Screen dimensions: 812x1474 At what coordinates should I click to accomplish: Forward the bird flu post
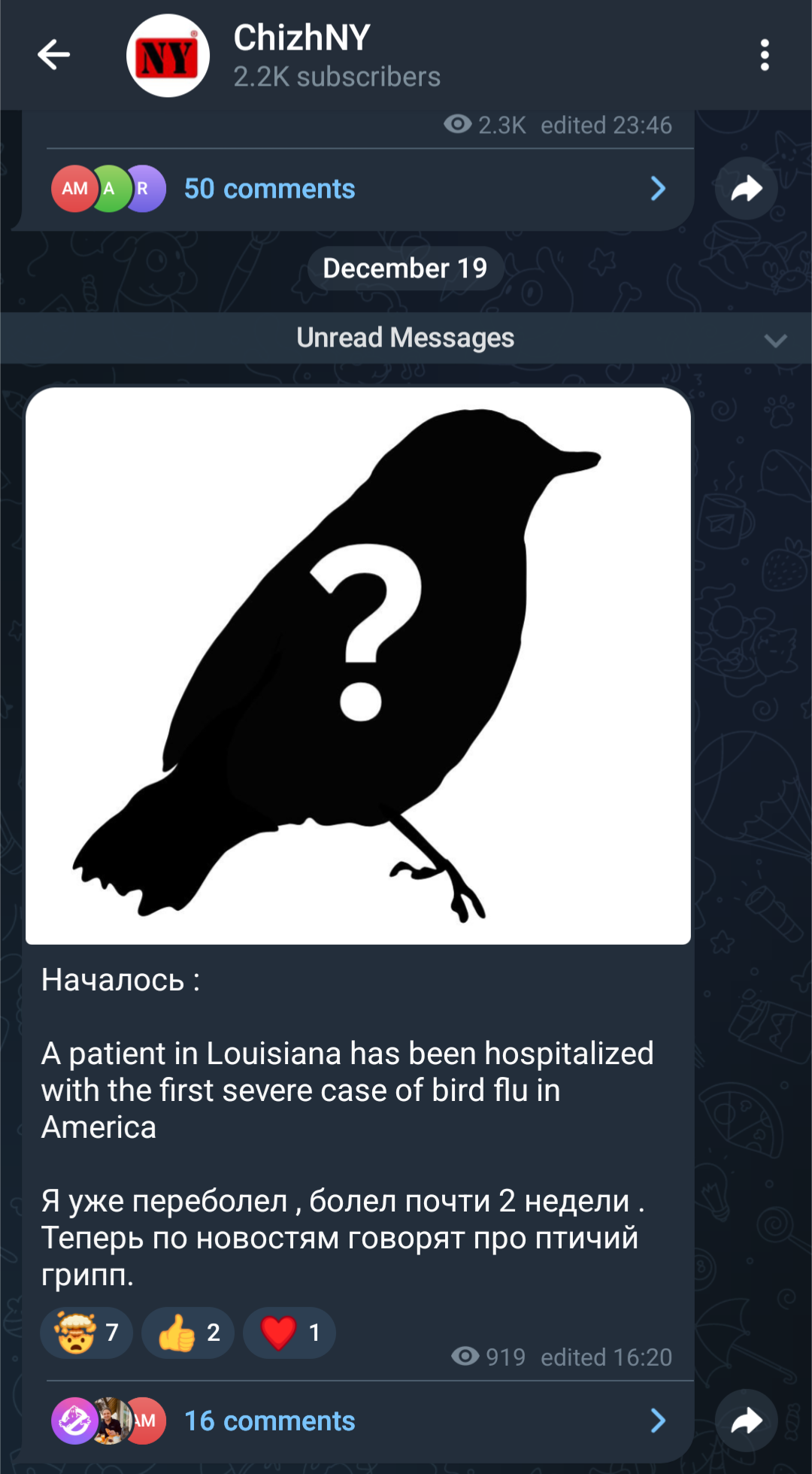point(746,1421)
